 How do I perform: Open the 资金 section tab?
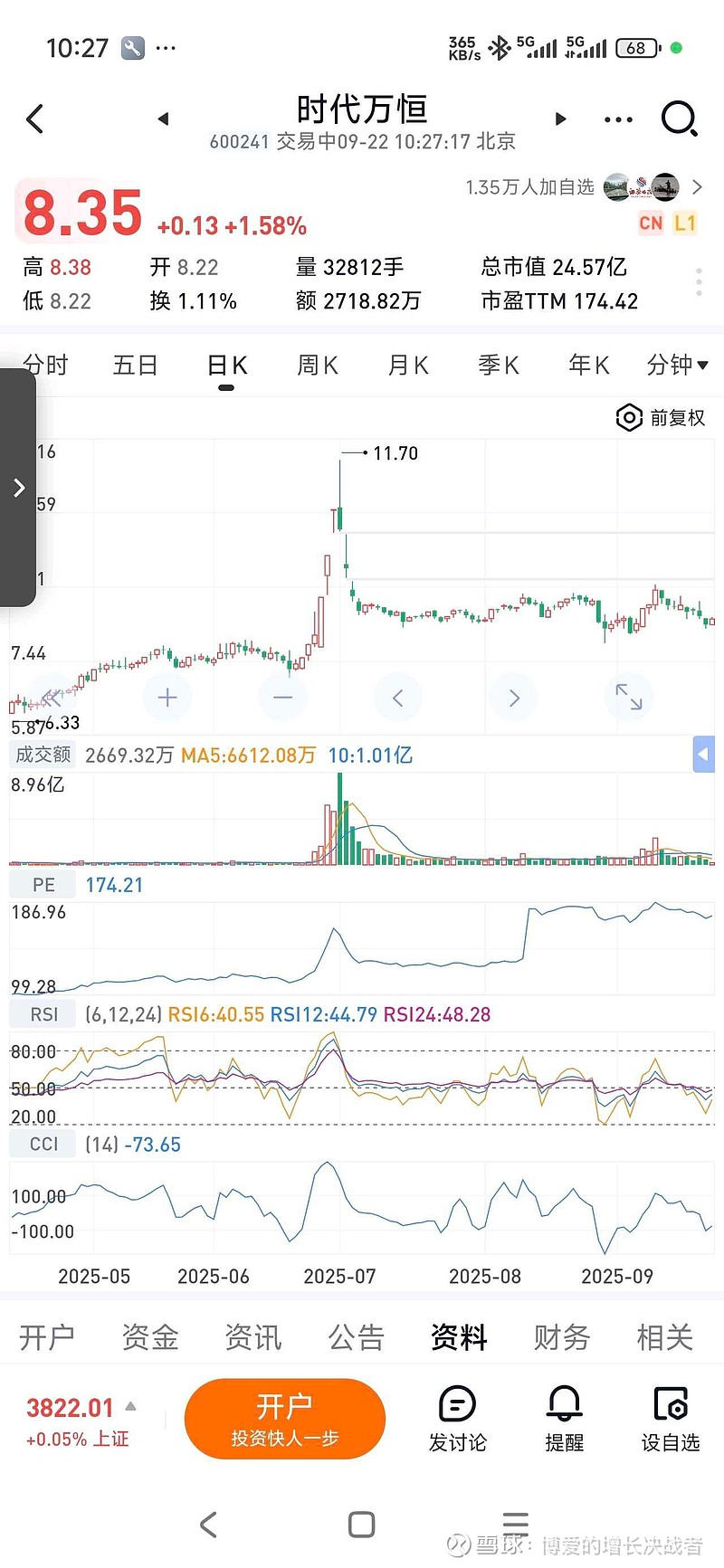click(150, 1336)
